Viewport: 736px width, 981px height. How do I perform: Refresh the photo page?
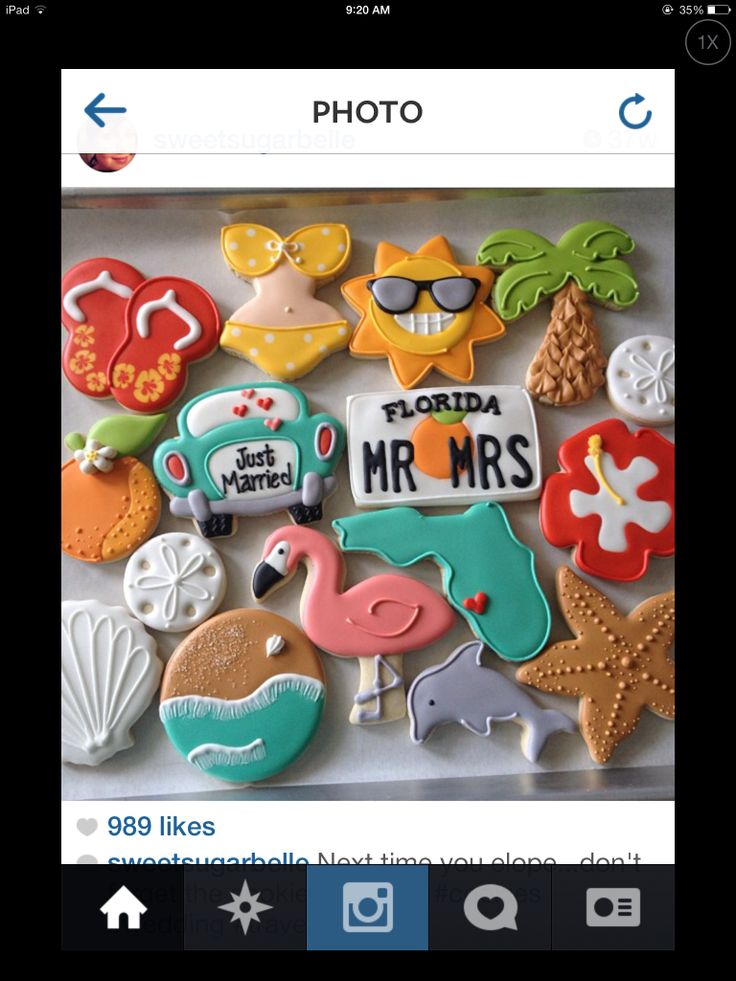635,111
